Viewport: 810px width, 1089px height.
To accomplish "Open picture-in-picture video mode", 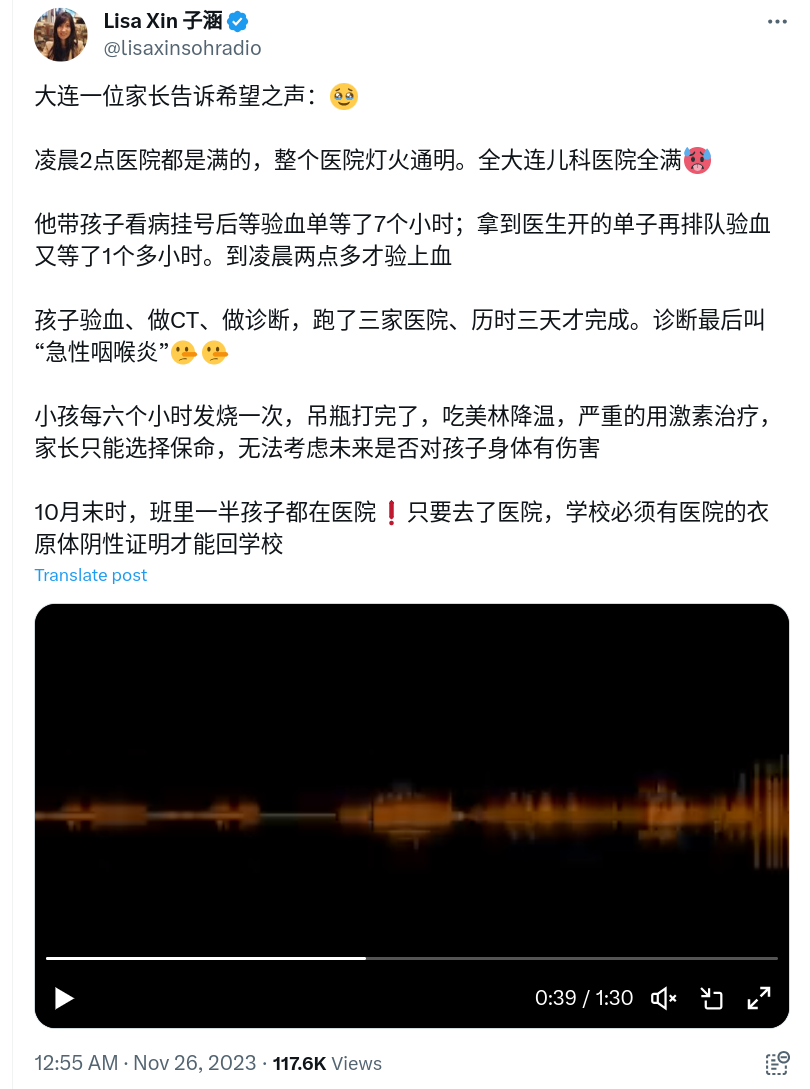I will [711, 999].
